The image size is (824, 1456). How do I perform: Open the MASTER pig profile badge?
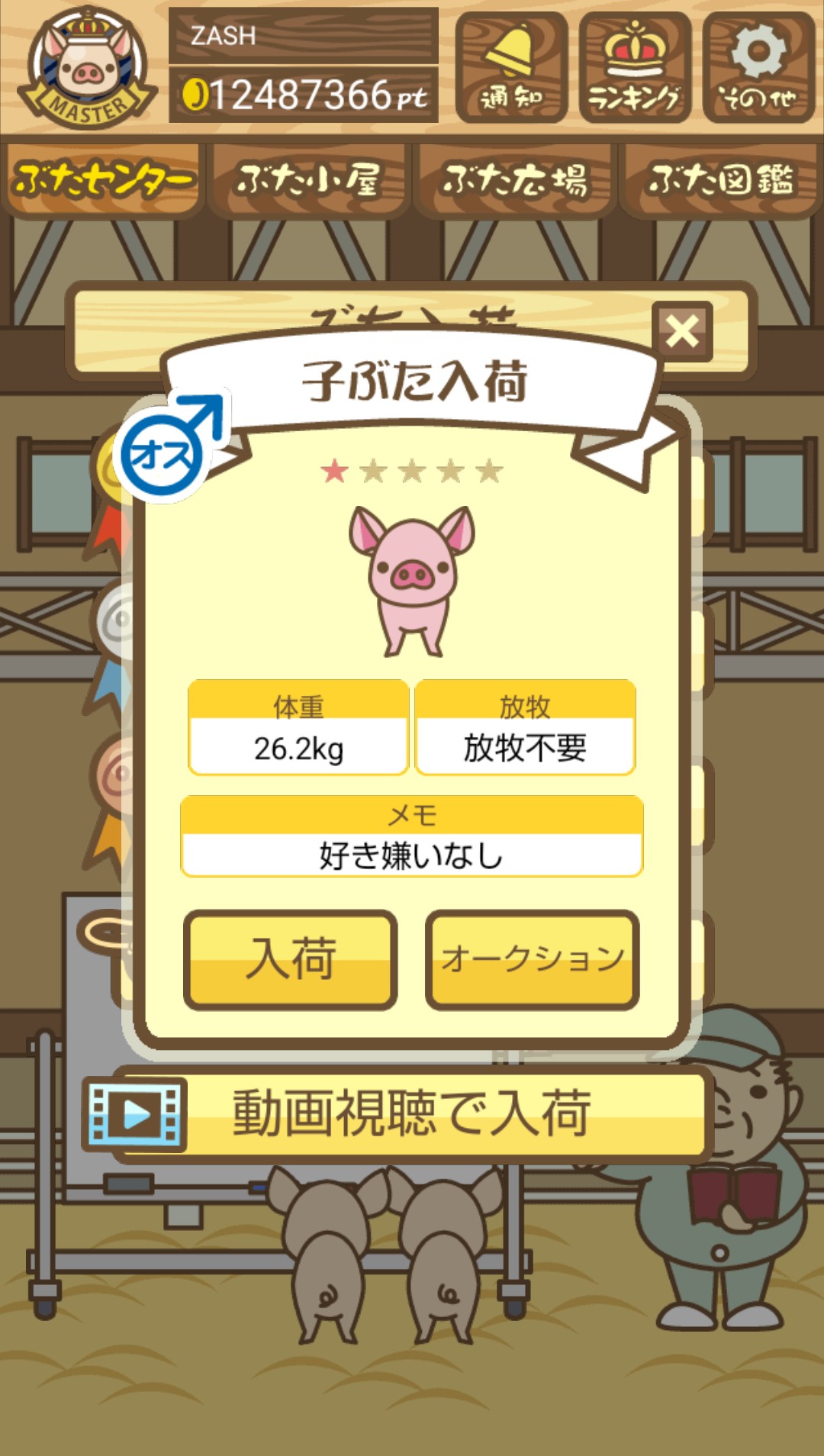coord(86,69)
